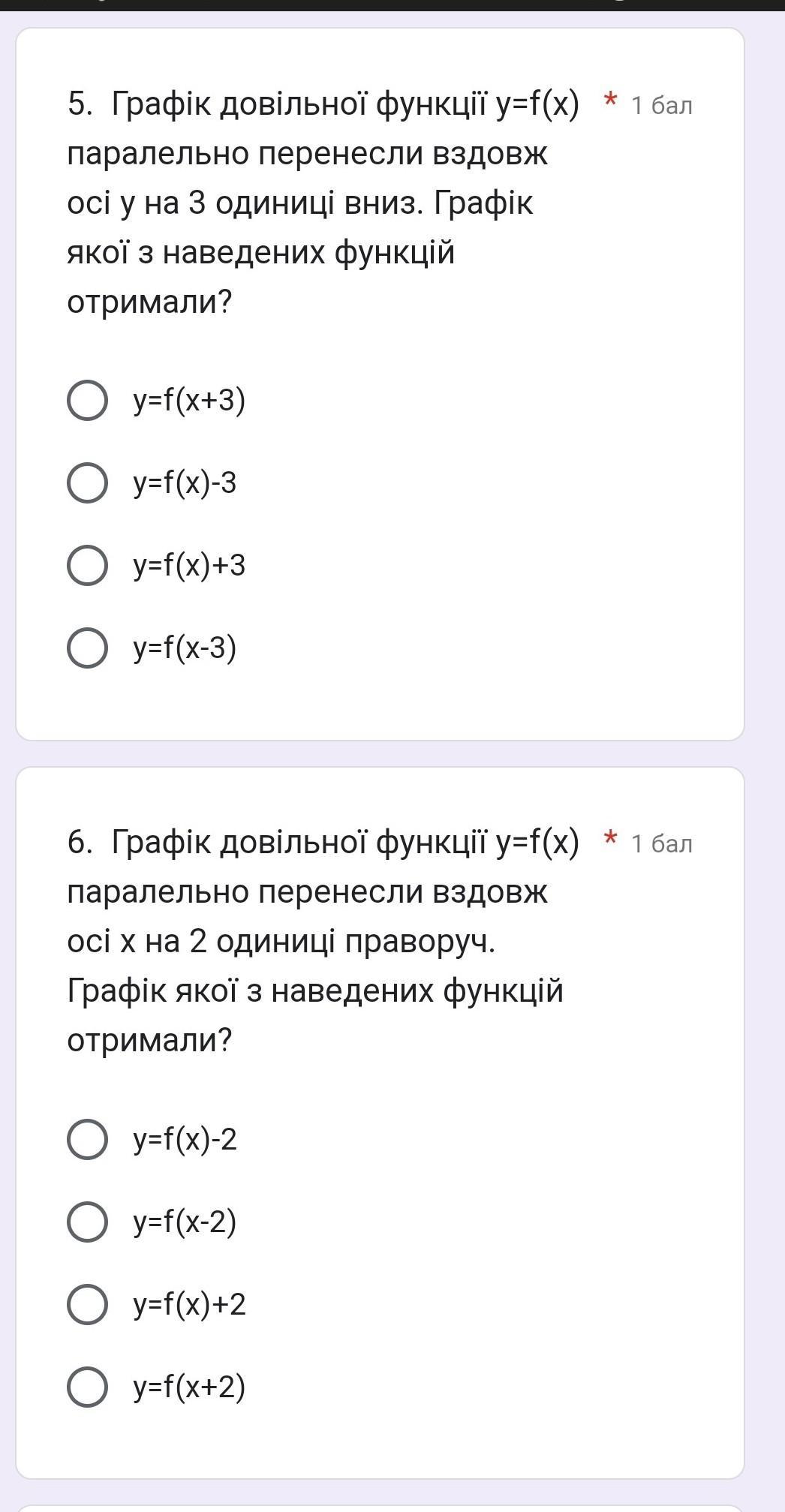Select y=f(x)-2 for question 6
Viewport: 785px width, 1512px height.
coord(87,1139)
